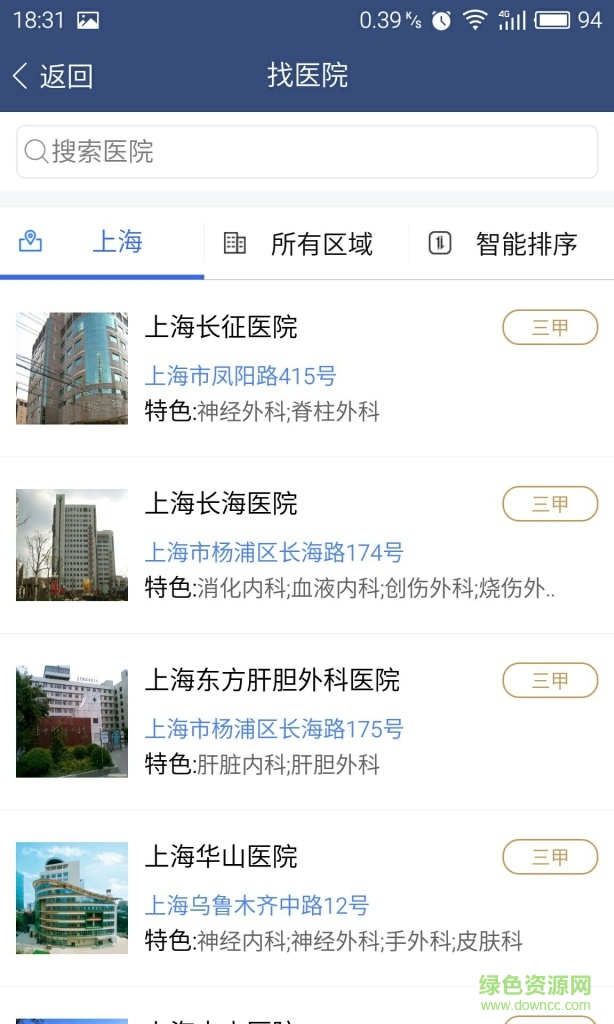The width and height of the screenshot is (614, 1024).
Task: Open 上海长征医院 hospital details
Action: click(307, 368)
